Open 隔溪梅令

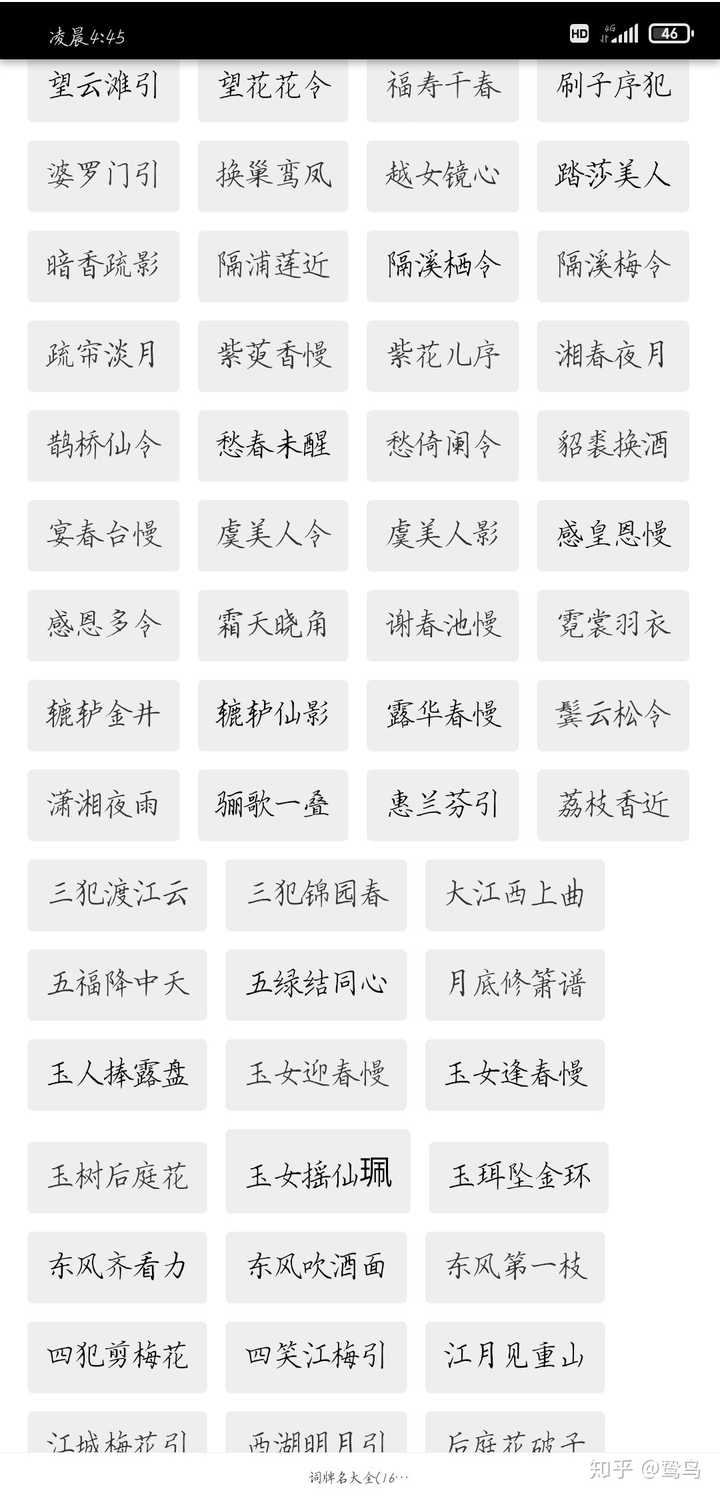(x=612, y=266)
